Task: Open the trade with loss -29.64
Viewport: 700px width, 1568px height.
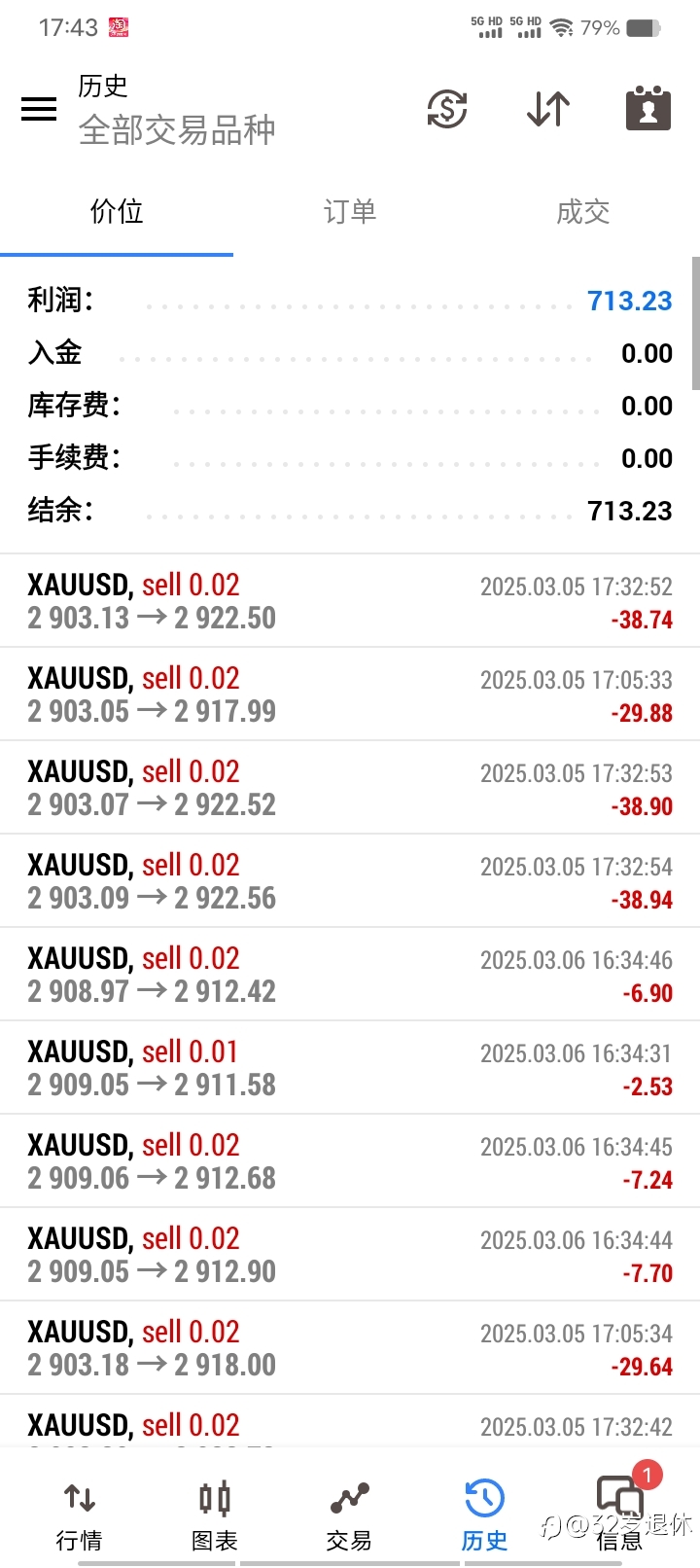Action: pos(350,1348)
